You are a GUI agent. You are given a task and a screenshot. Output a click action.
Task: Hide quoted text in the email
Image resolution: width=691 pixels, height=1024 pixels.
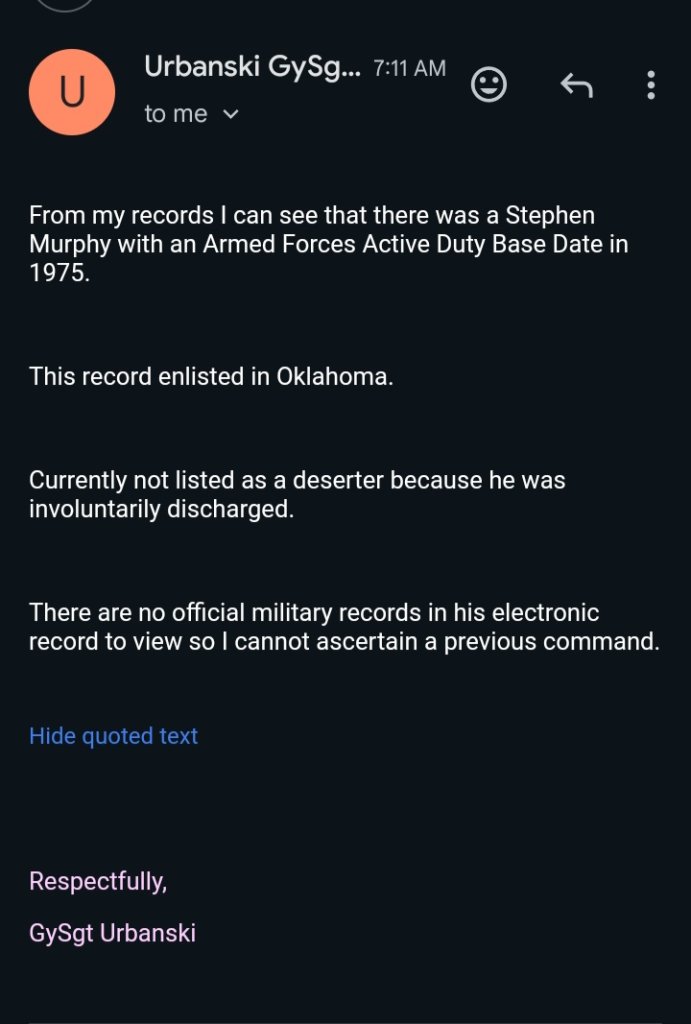pos(114,736)
